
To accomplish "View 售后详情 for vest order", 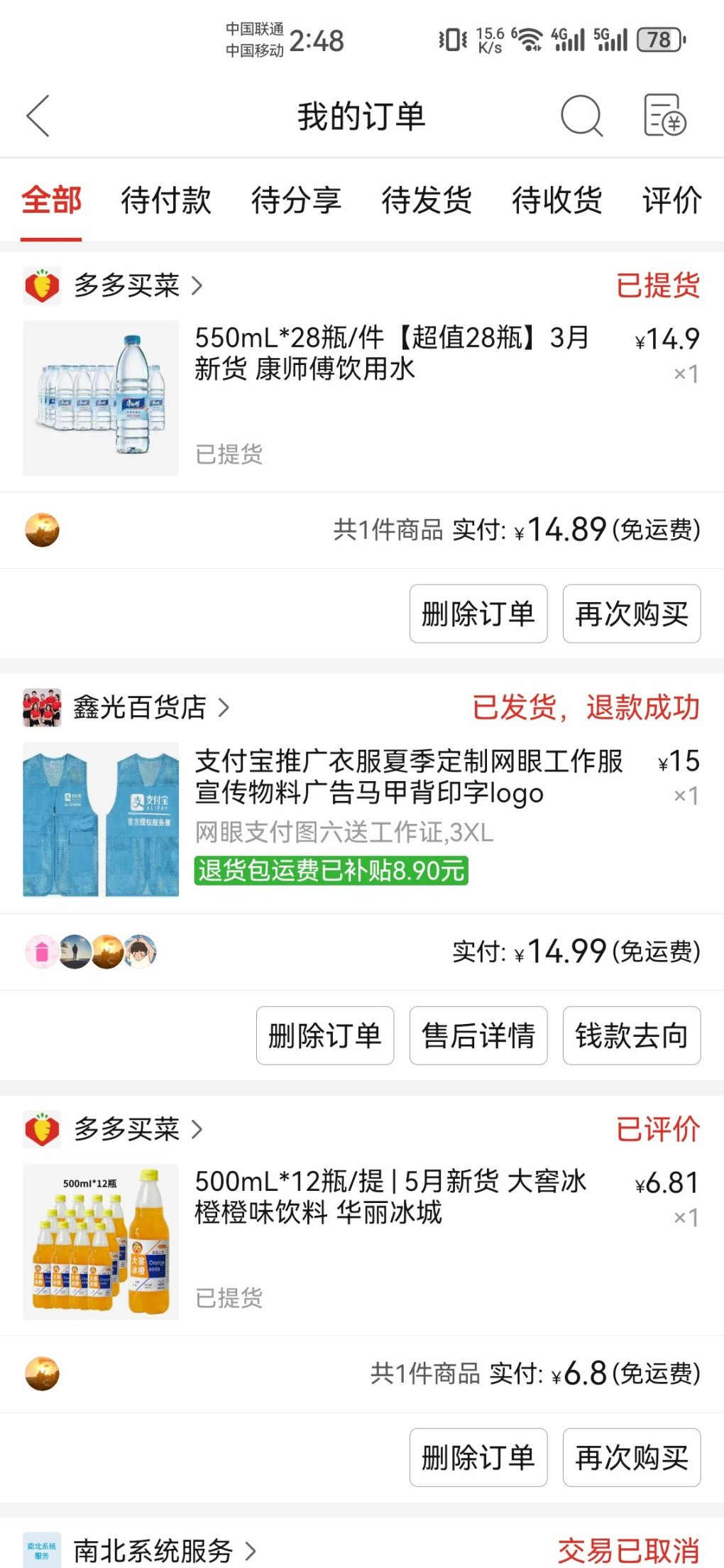I will 478,1036.
